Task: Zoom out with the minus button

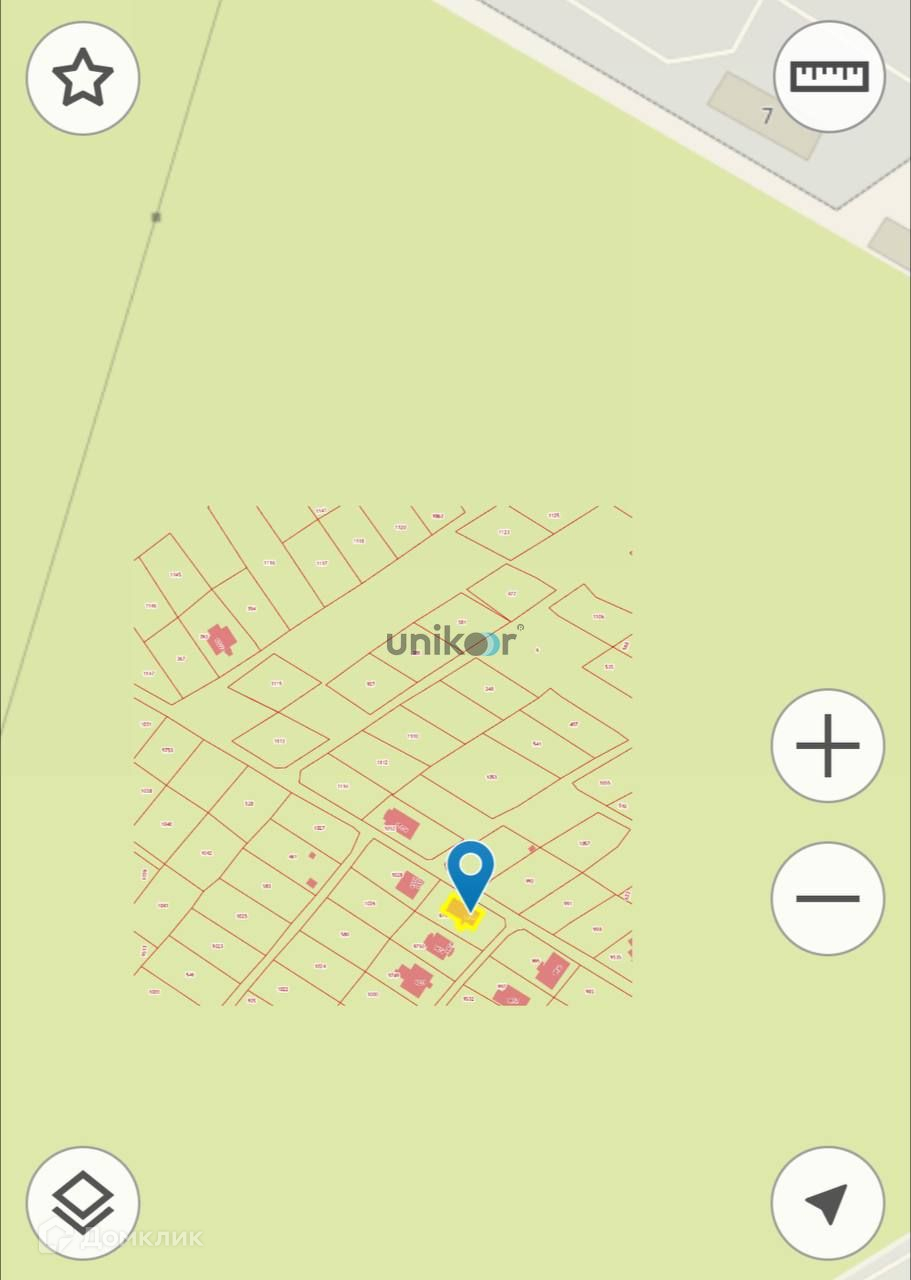Action: pyautogui.click(x=828, y=898)
